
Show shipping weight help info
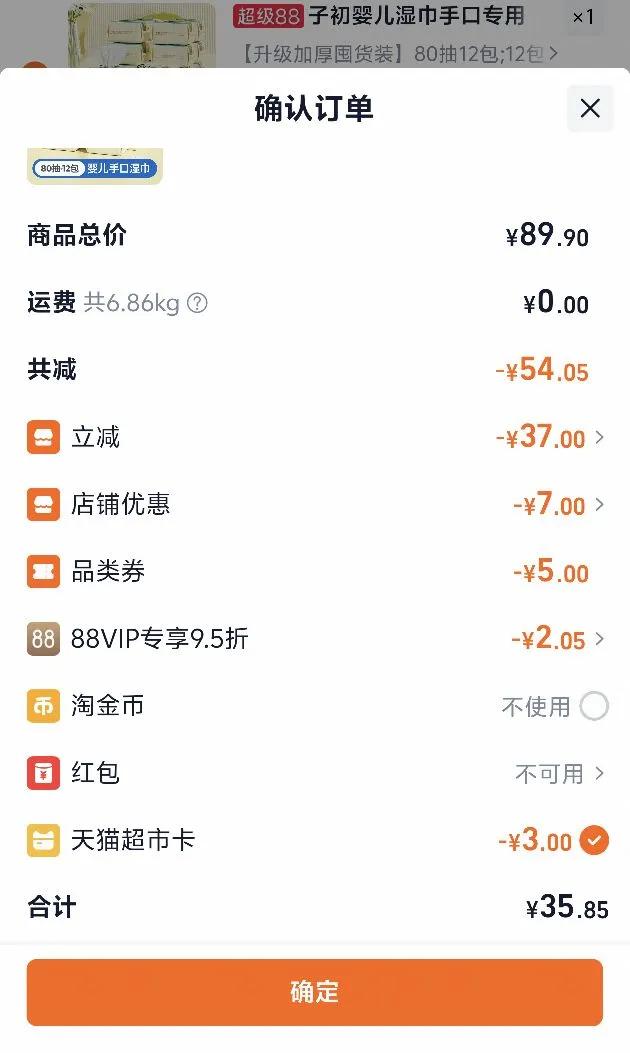click(x=198, y=303)
